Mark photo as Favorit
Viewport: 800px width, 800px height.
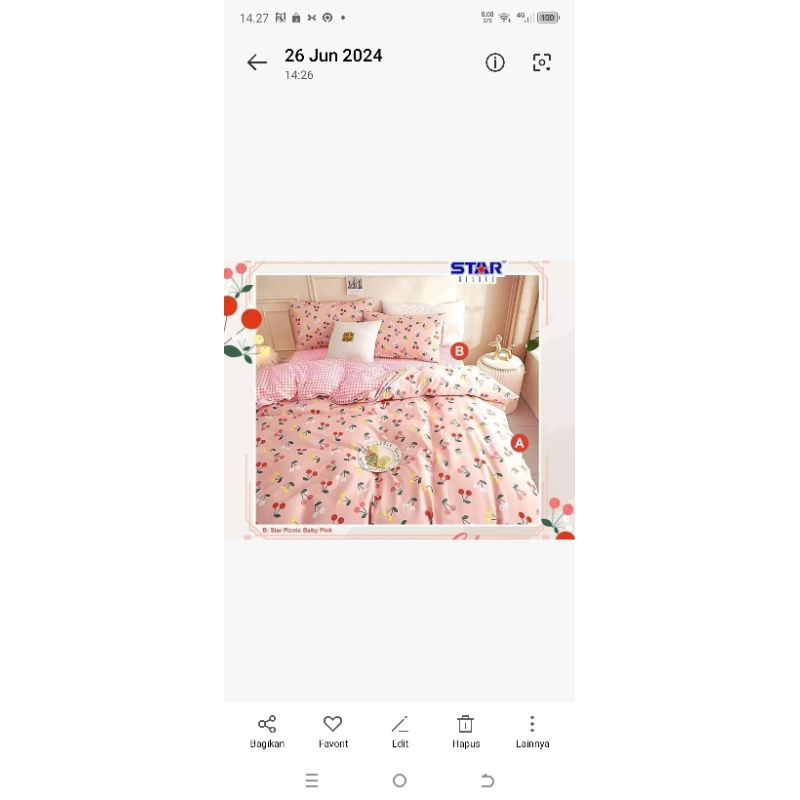(x=333, y=731)
